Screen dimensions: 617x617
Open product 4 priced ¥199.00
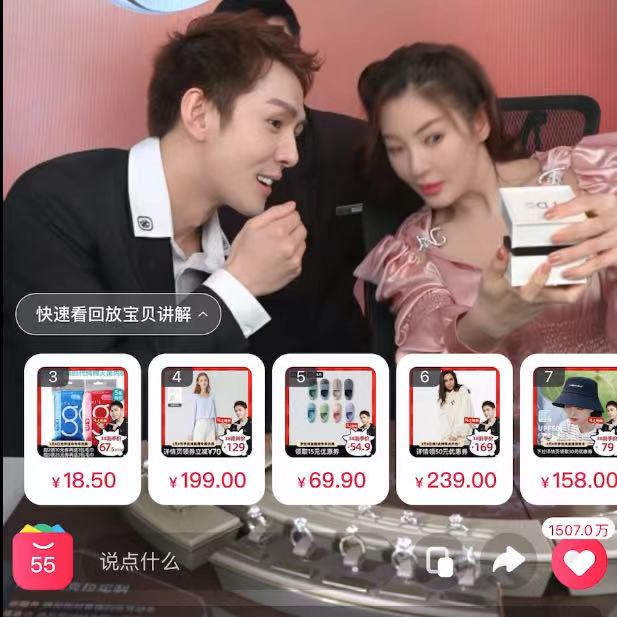point(207,428)
